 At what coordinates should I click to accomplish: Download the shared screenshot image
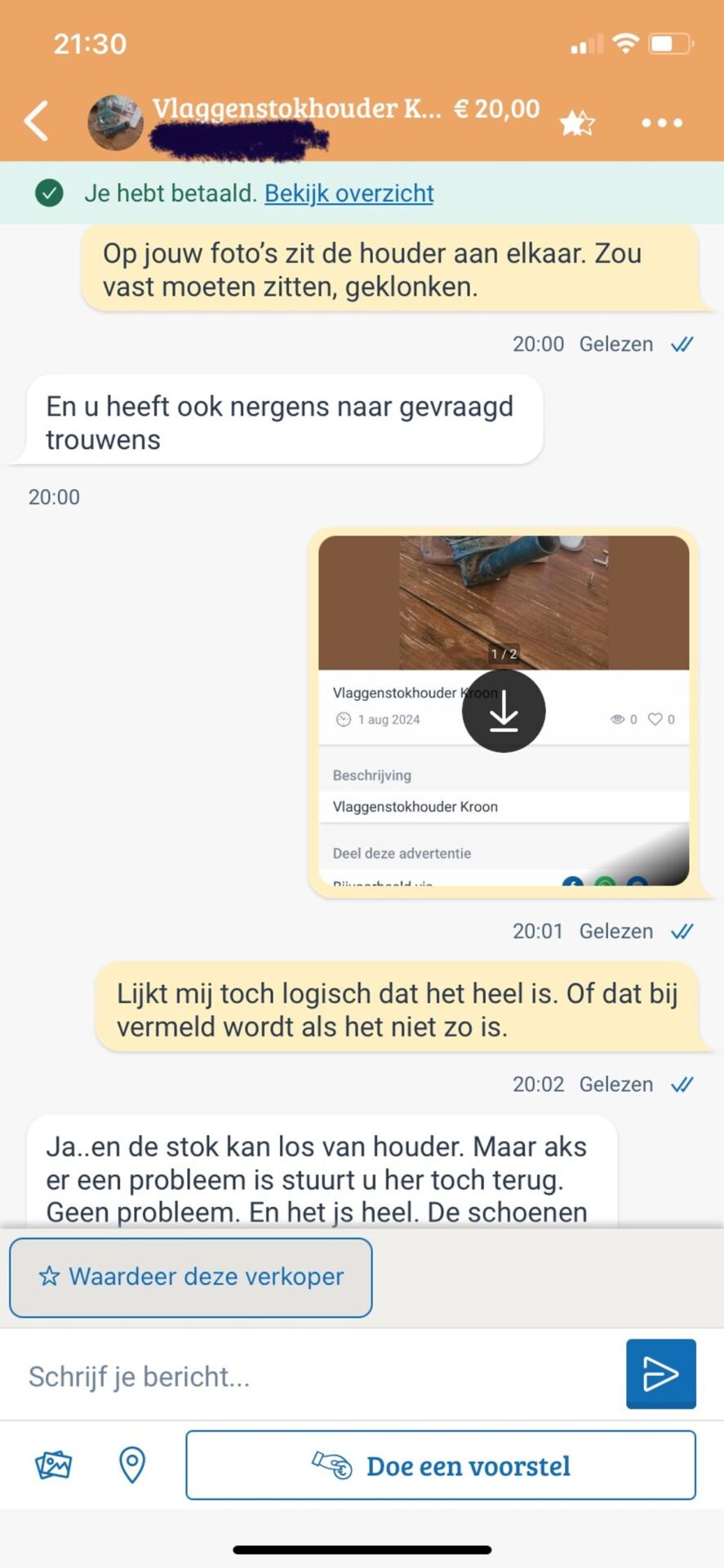504,711
